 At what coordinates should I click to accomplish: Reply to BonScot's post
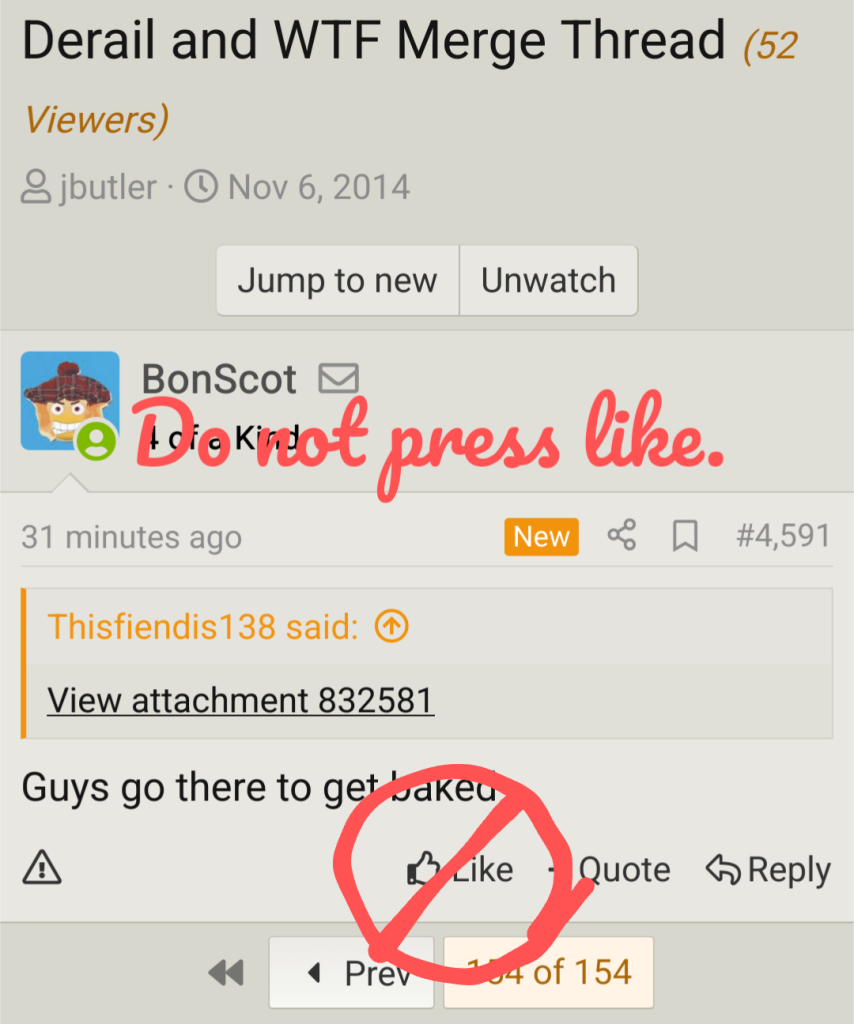768,869
